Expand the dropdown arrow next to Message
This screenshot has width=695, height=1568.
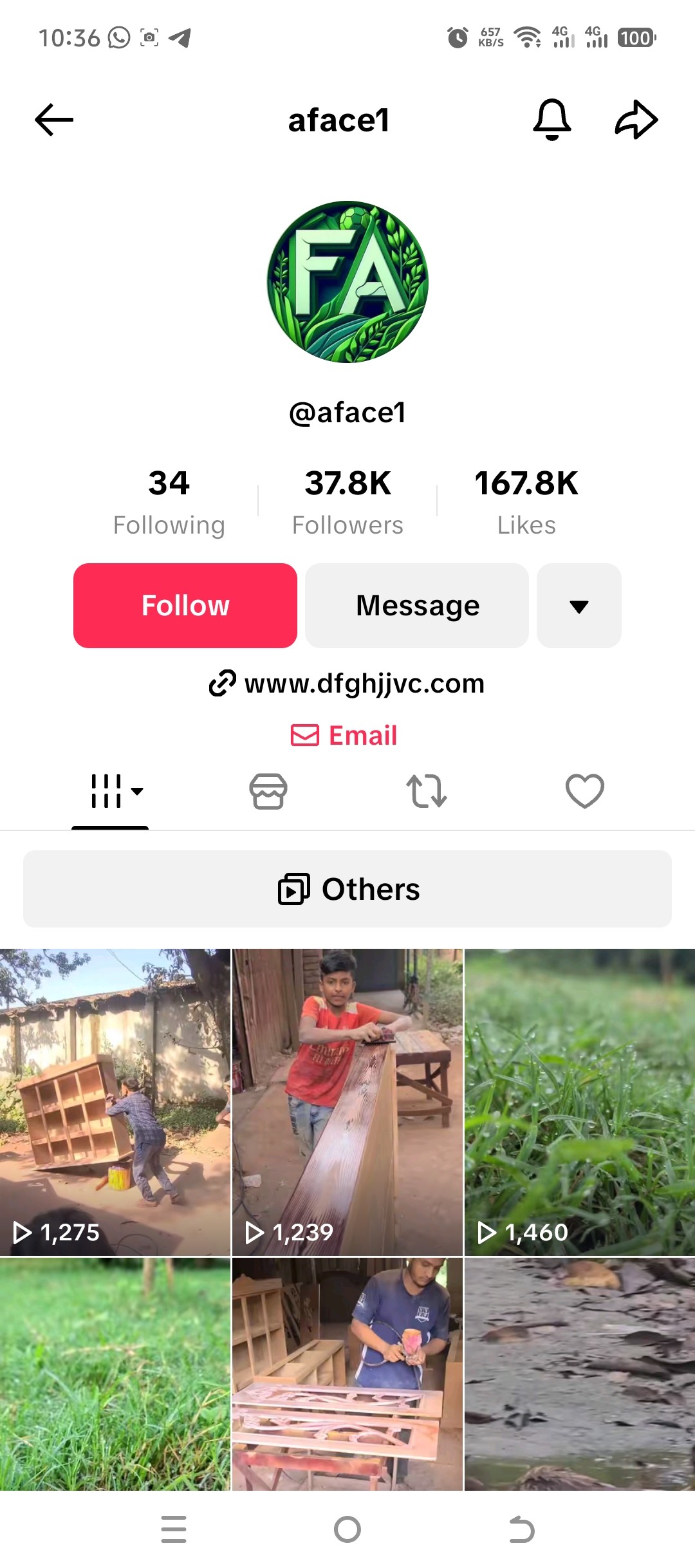(x=579, y=606)
